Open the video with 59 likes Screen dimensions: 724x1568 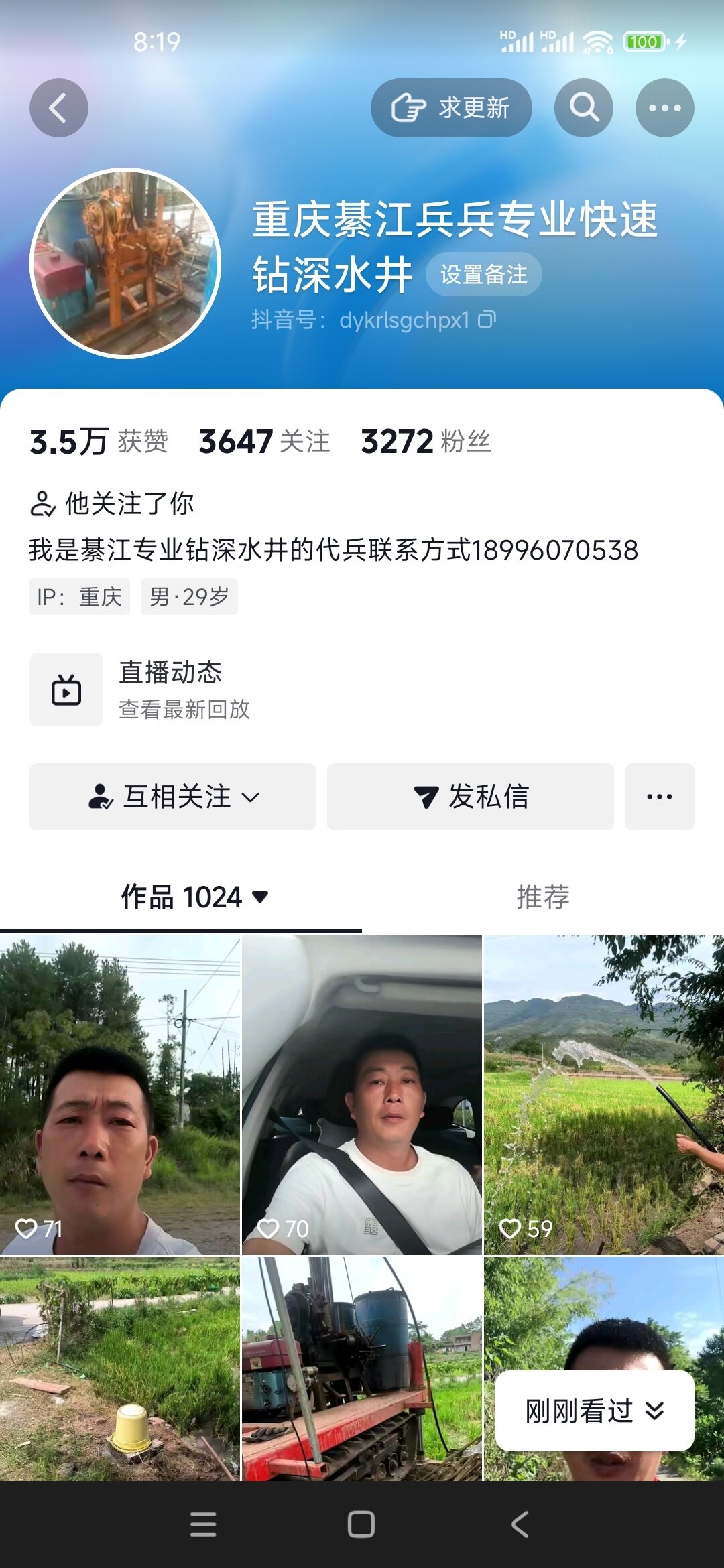click(x=604, y=1095)
